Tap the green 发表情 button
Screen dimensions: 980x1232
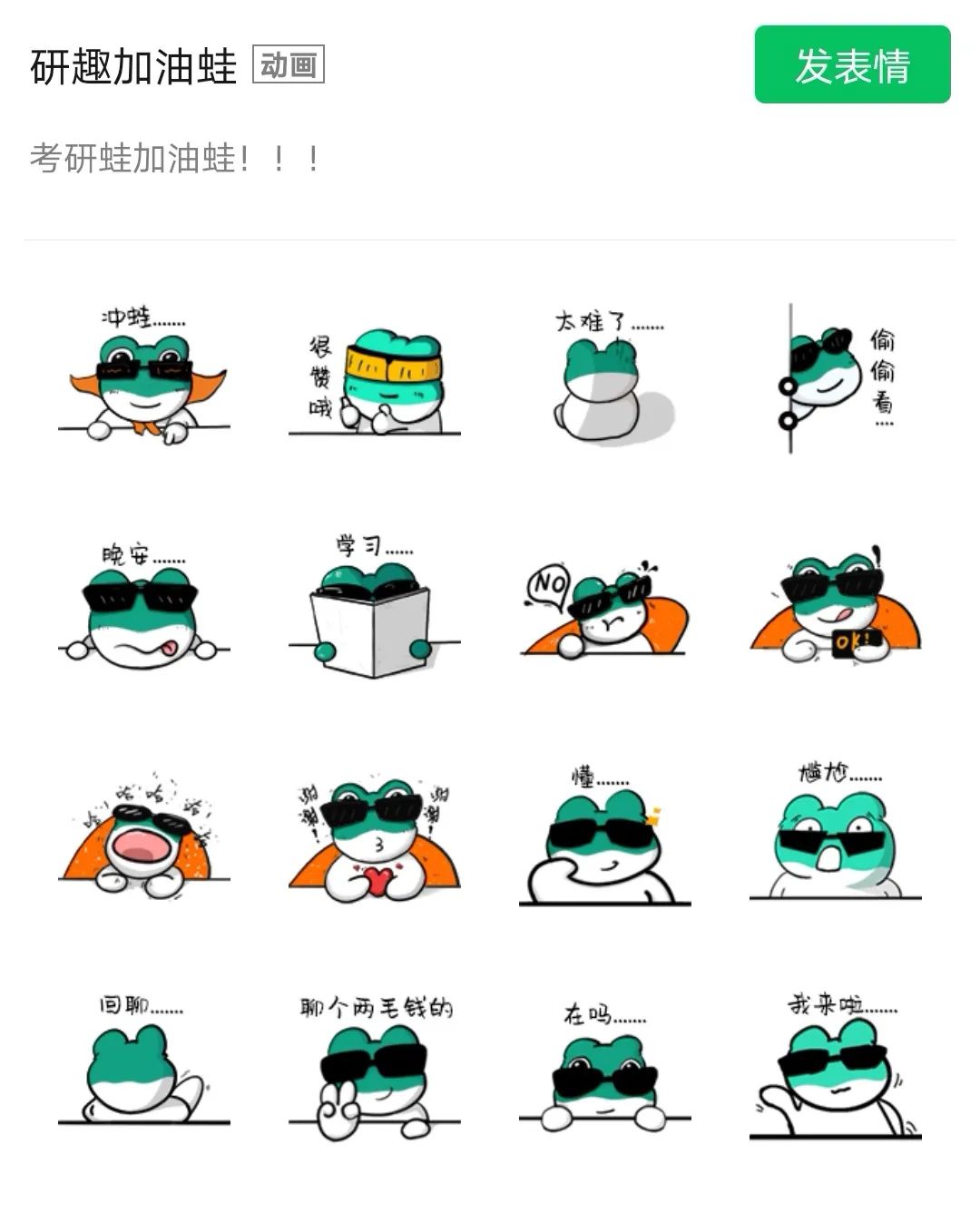pyautogui.click(x=852, y=65)
